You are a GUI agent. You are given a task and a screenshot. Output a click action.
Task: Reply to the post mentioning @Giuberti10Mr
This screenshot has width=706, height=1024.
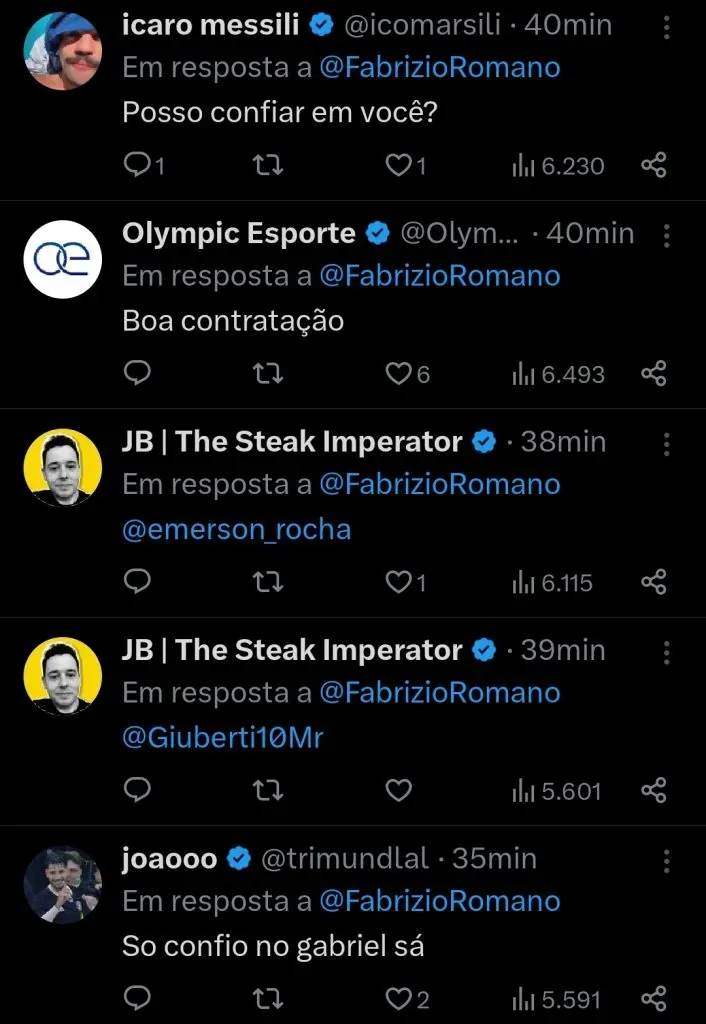click(x=136, y=791)
